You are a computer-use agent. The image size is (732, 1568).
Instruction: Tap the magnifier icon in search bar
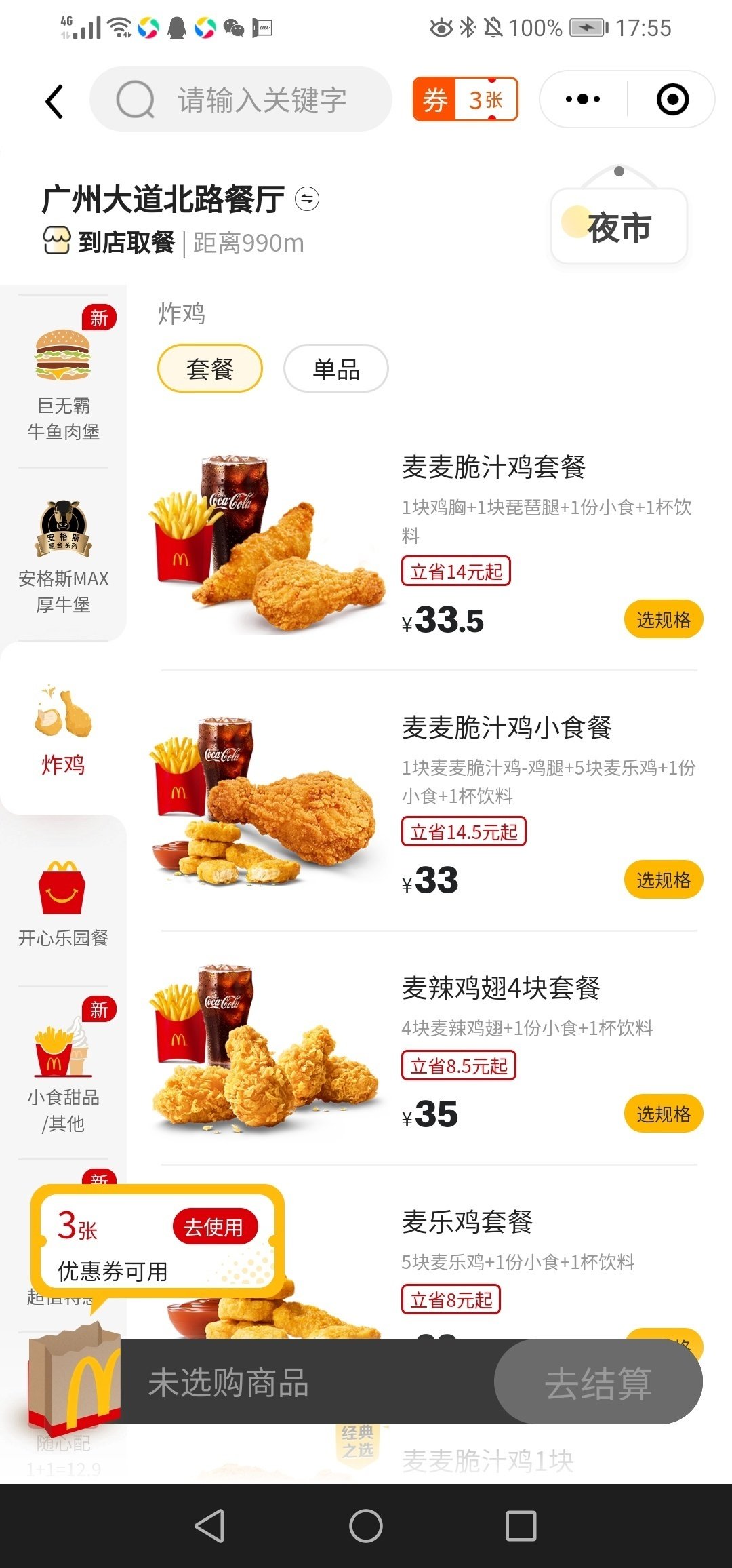click(x=136, y=99)
